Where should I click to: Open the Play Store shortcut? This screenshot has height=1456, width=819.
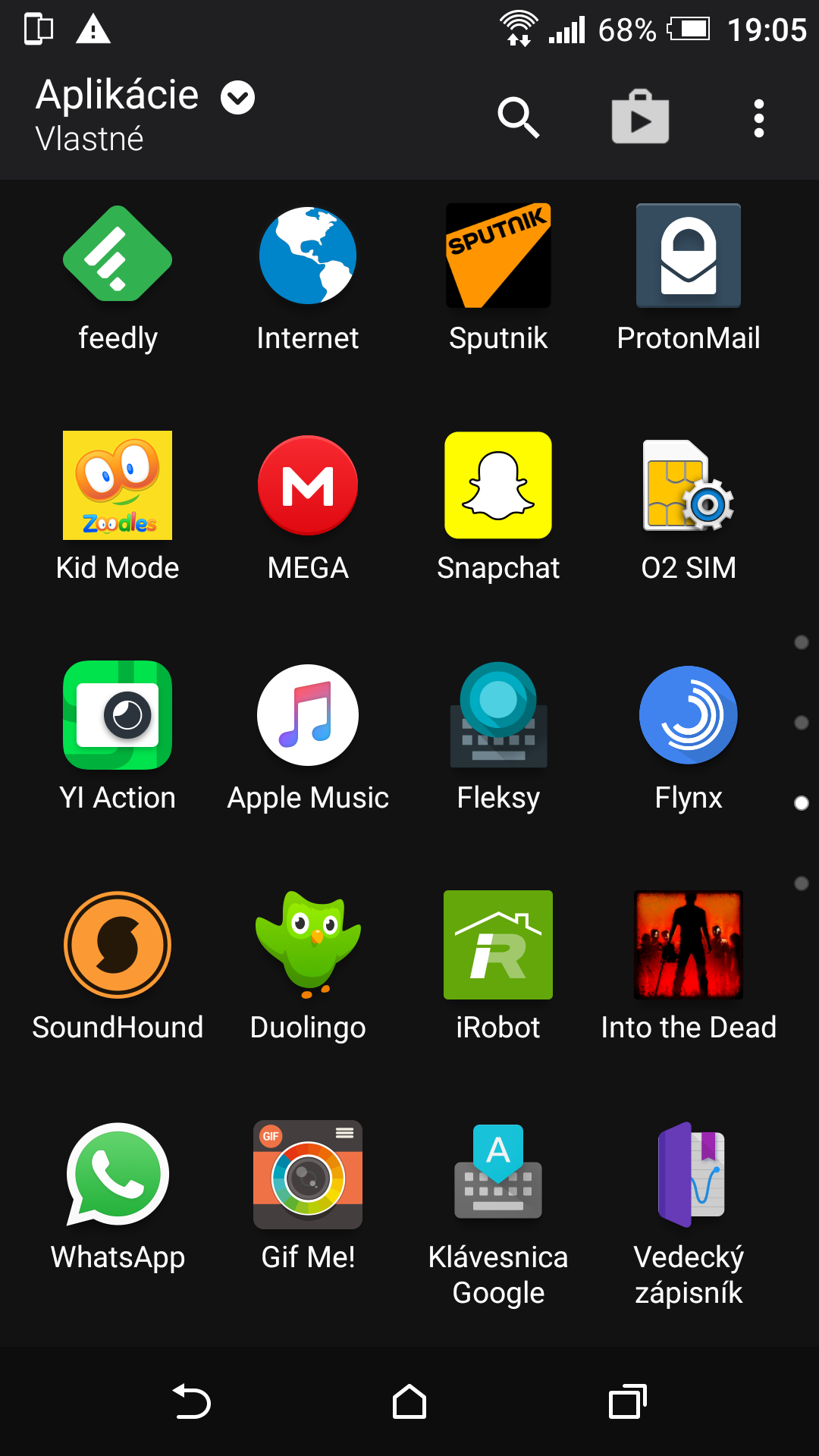640,118
